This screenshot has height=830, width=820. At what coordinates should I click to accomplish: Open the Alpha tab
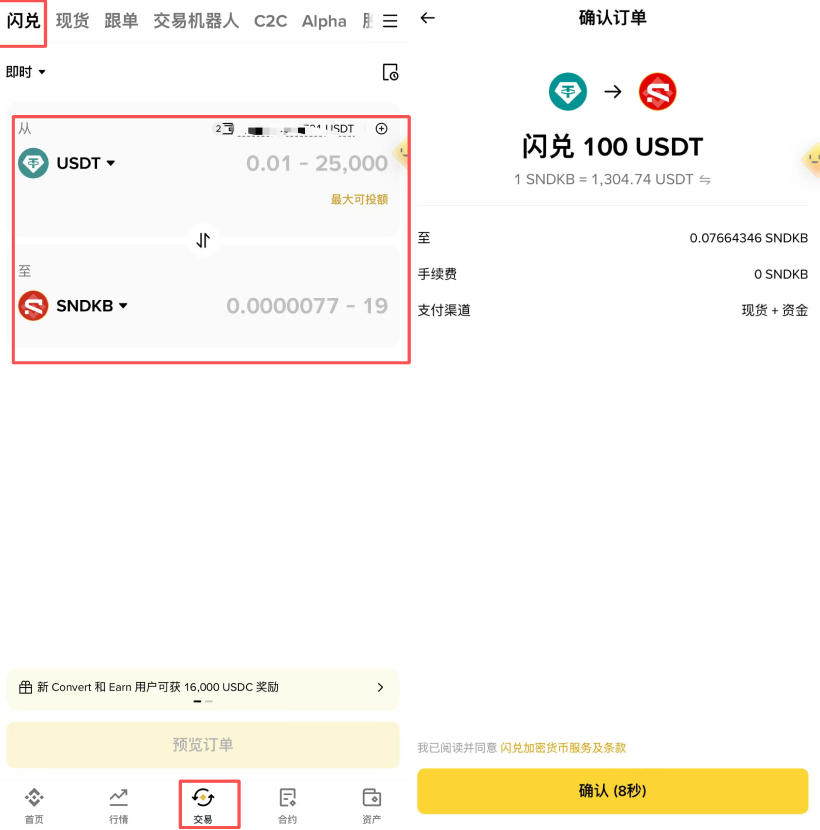[324, 21]
